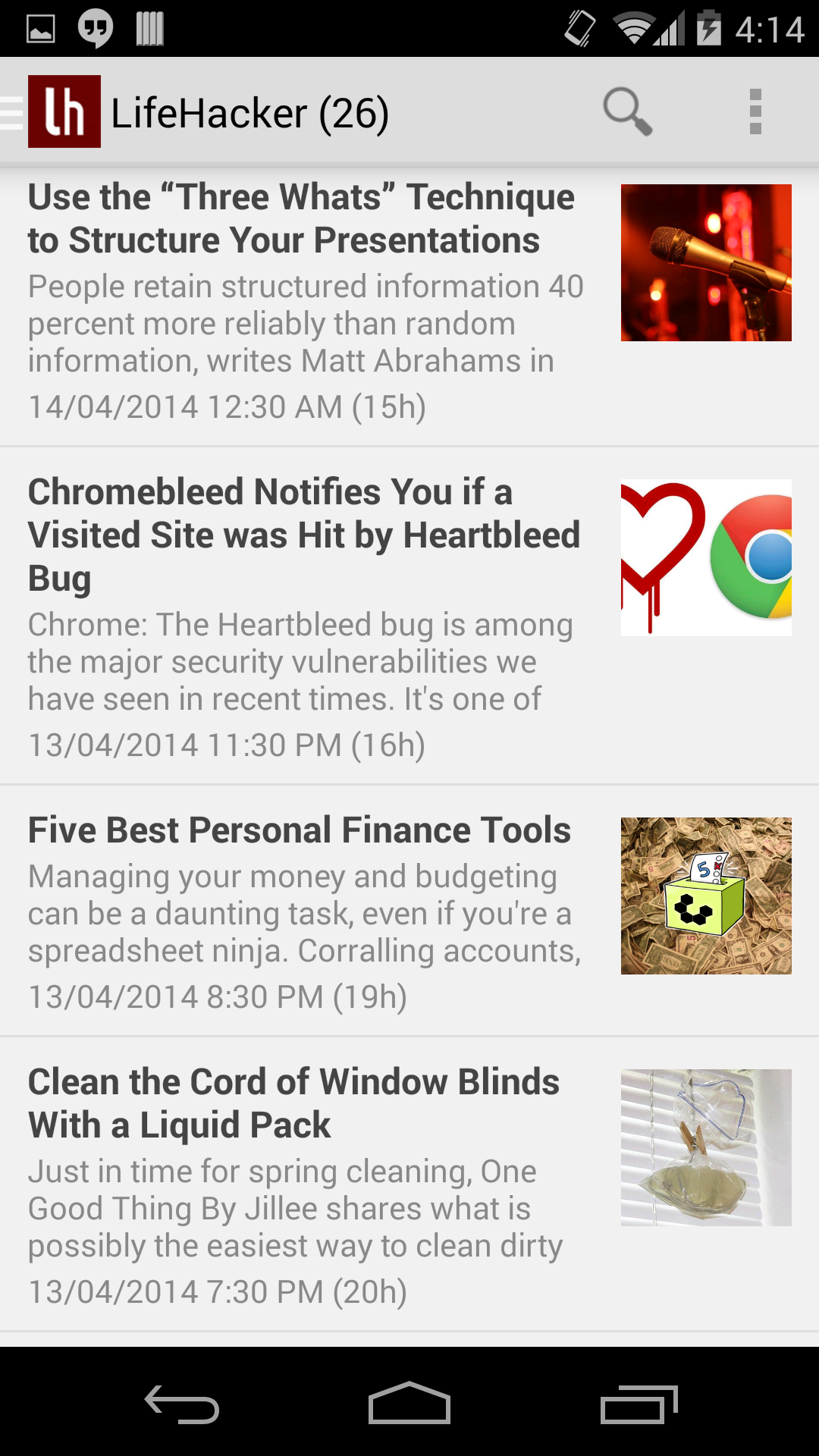Tap the LifeHacker logo icon

click(64, 111)
